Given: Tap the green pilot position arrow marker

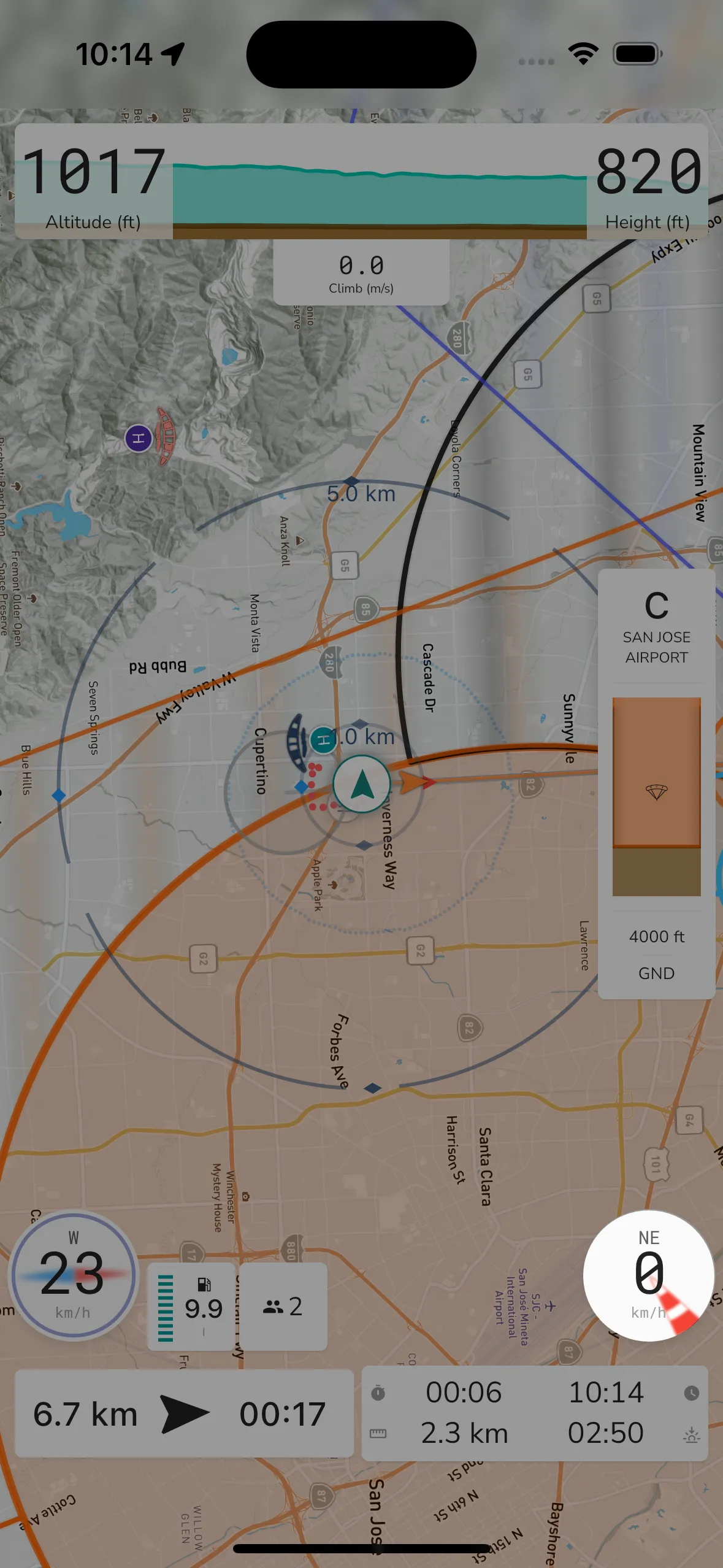Looking at the screenshot, I should pos(362,784).
